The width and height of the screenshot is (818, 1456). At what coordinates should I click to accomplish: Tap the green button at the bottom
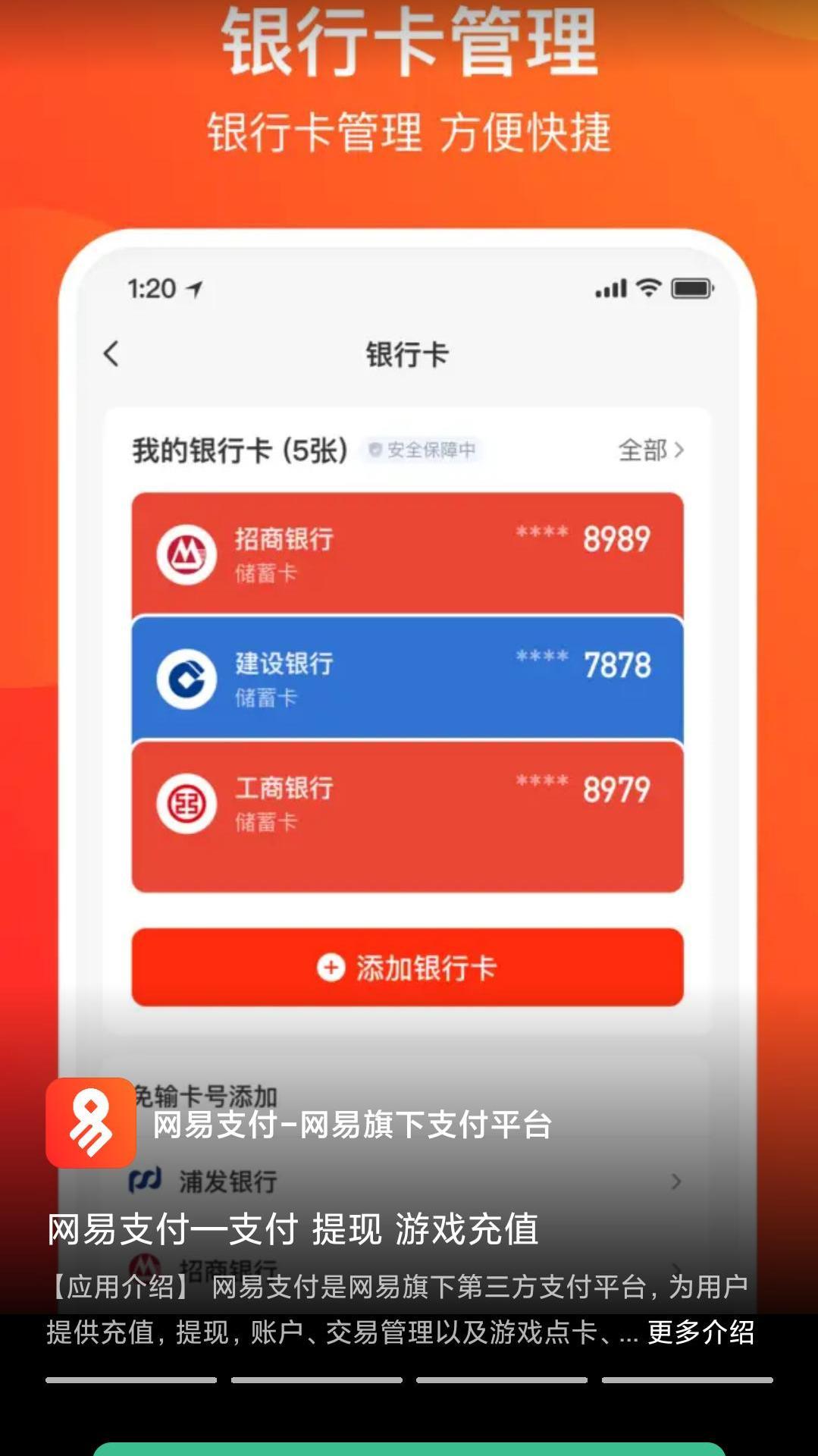pos(409,1448)
